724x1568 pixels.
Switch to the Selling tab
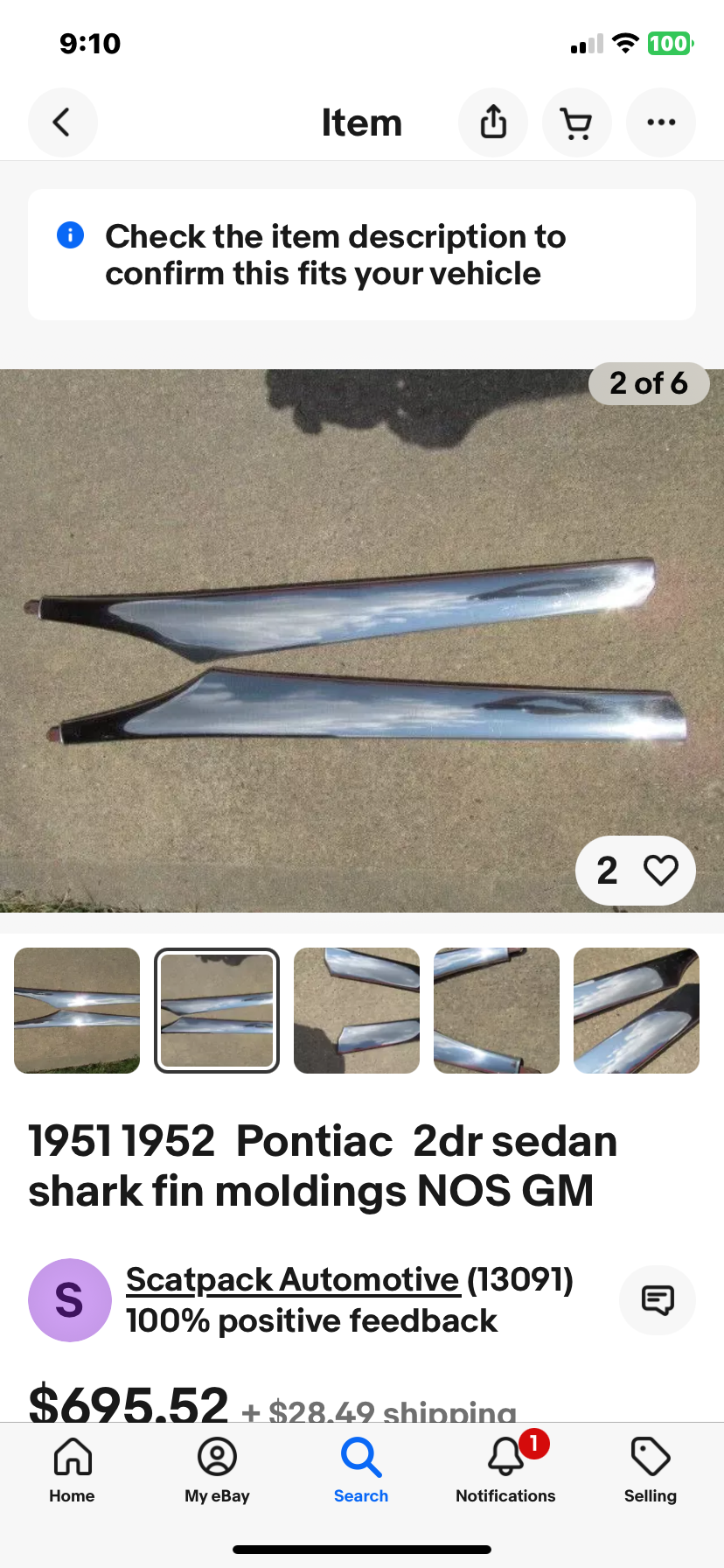point(650,1470)
